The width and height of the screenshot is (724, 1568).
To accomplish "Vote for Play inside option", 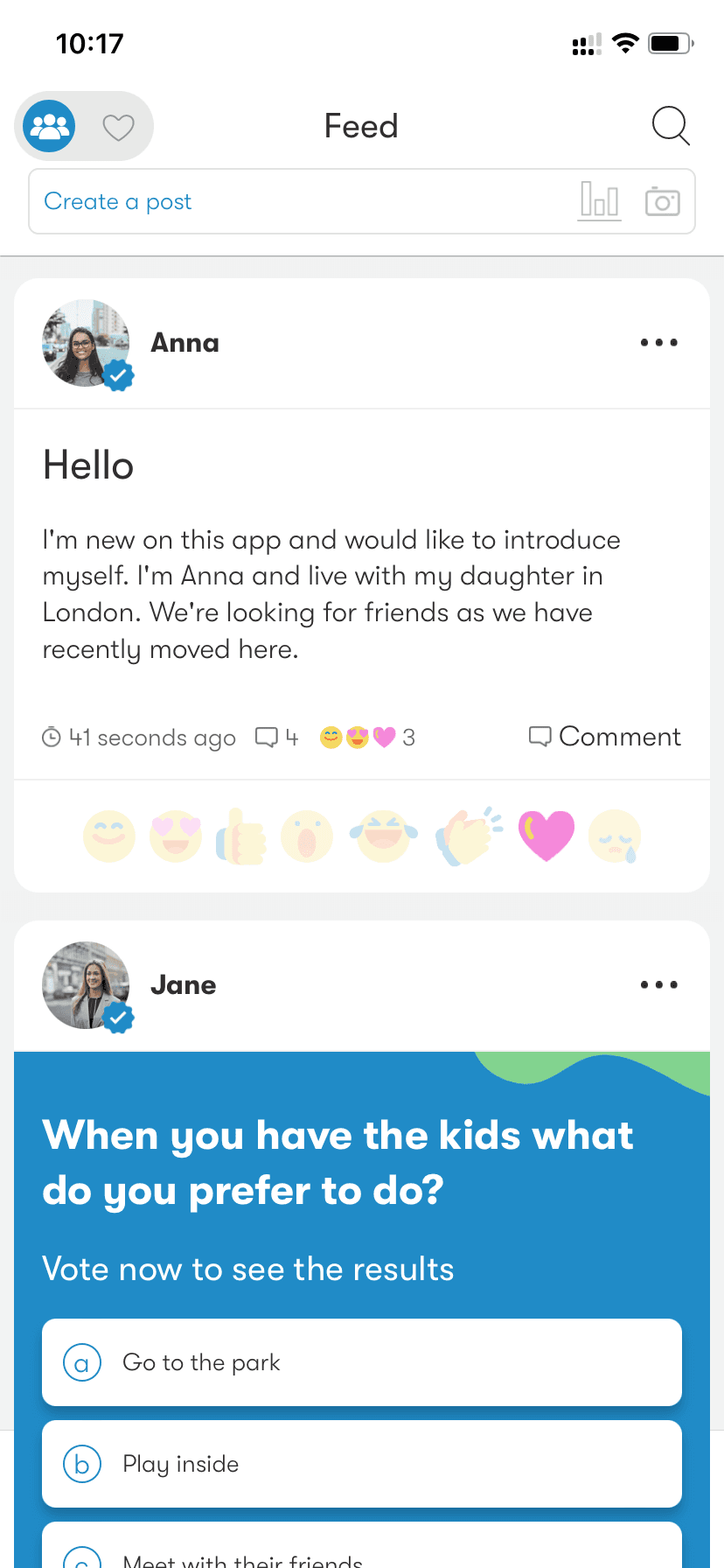I will point(361,1464).
